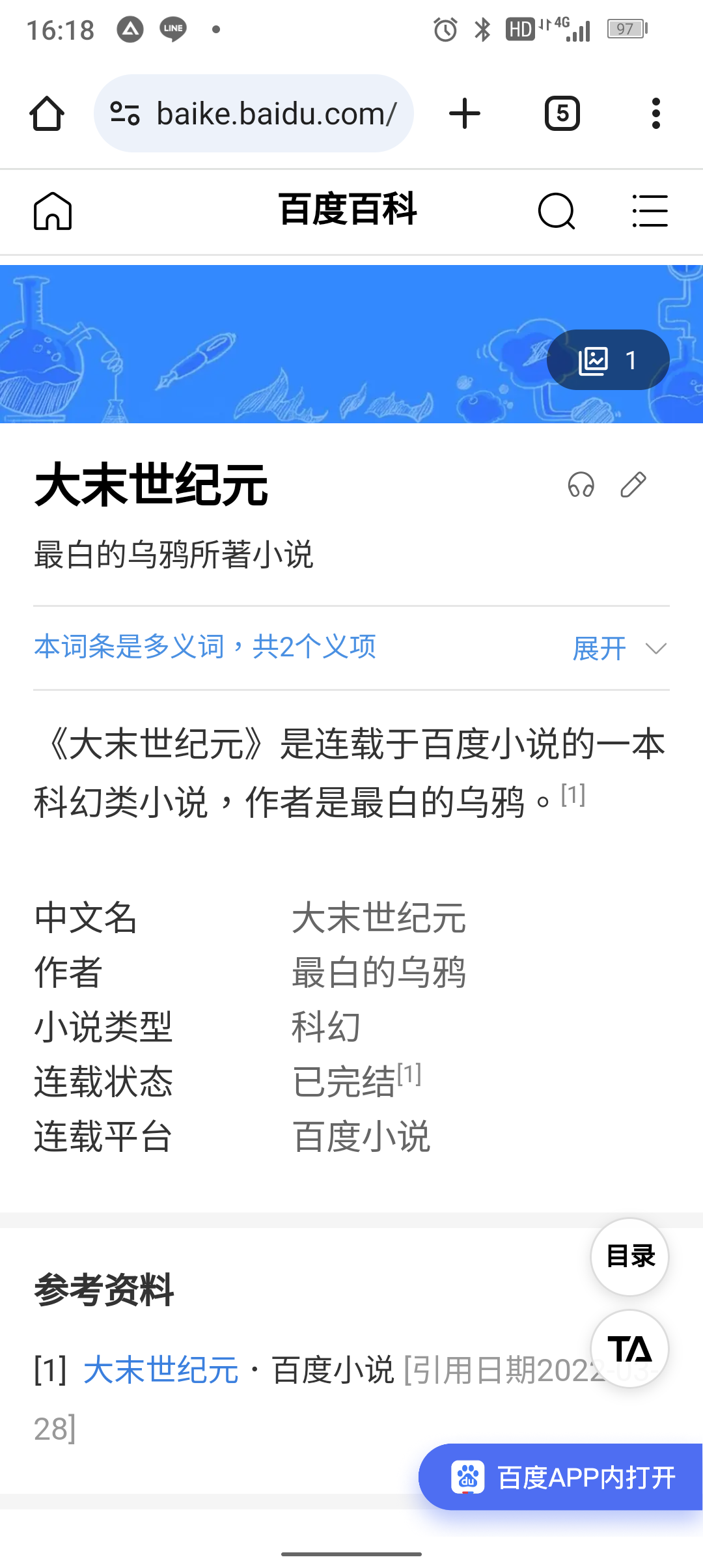Tap 百度APP内打开
The image size is (703, 1568).
tap(560, 1477)
